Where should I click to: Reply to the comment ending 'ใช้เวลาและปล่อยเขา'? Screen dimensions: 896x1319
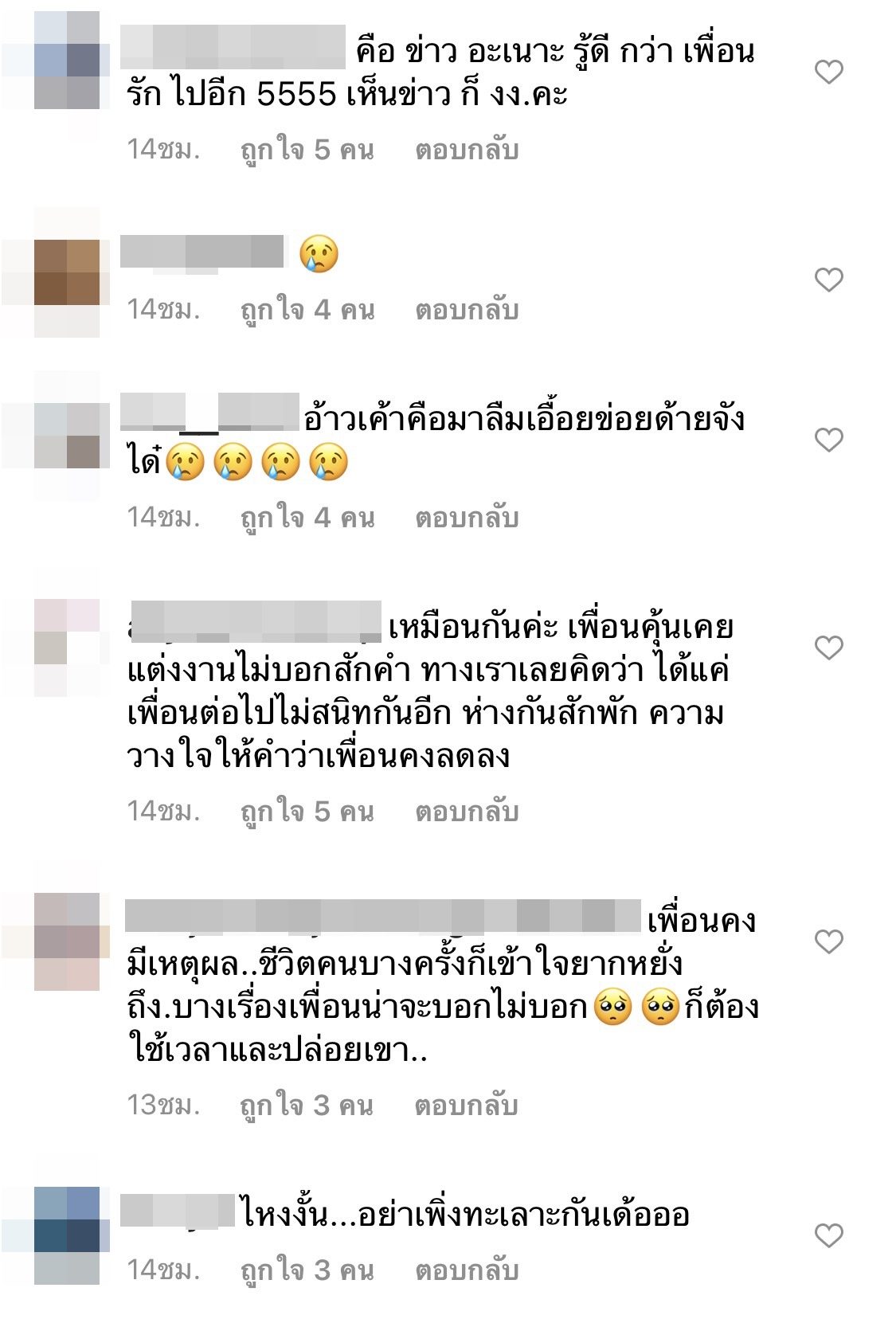[466, 1106]
